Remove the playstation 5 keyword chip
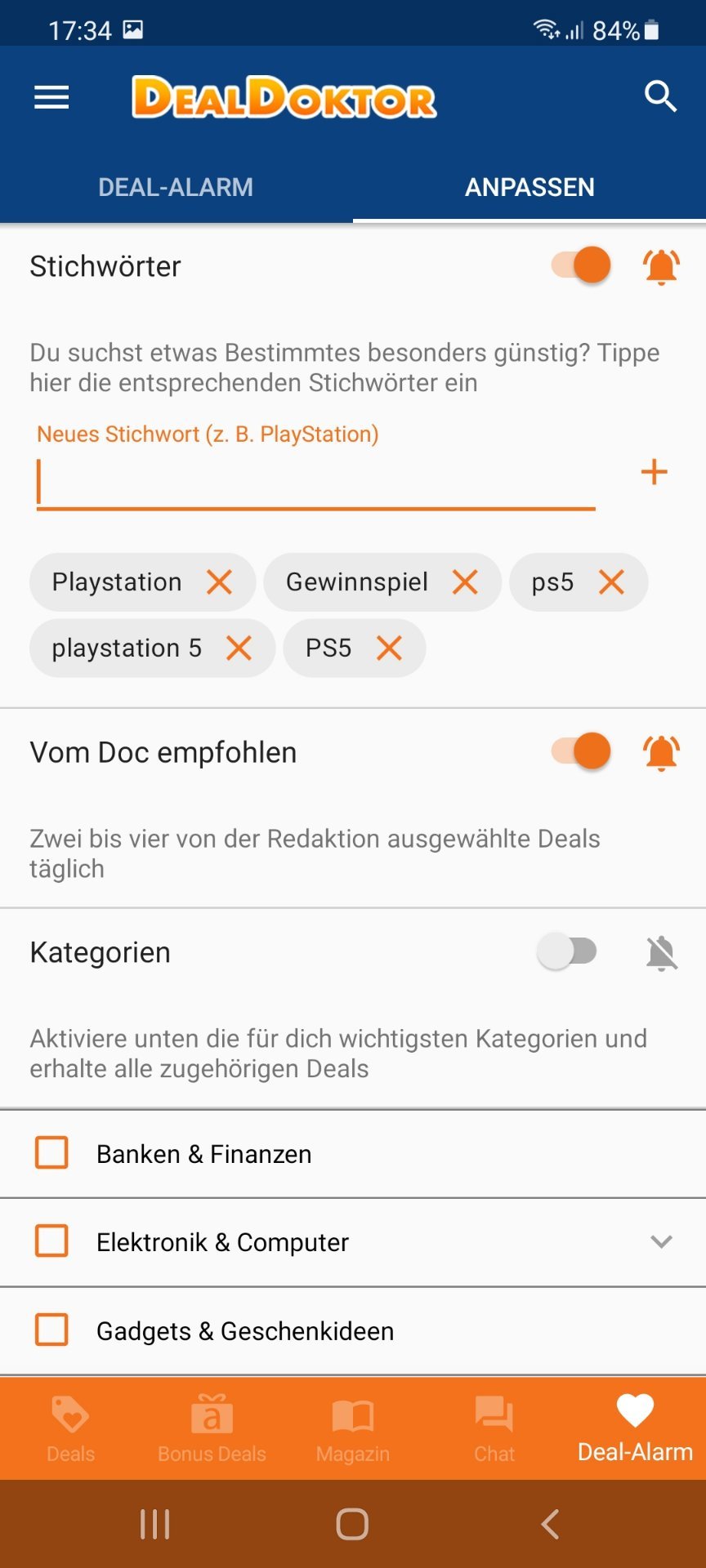Viewport: 706px width, 1568px height. (x=239, y=648)
